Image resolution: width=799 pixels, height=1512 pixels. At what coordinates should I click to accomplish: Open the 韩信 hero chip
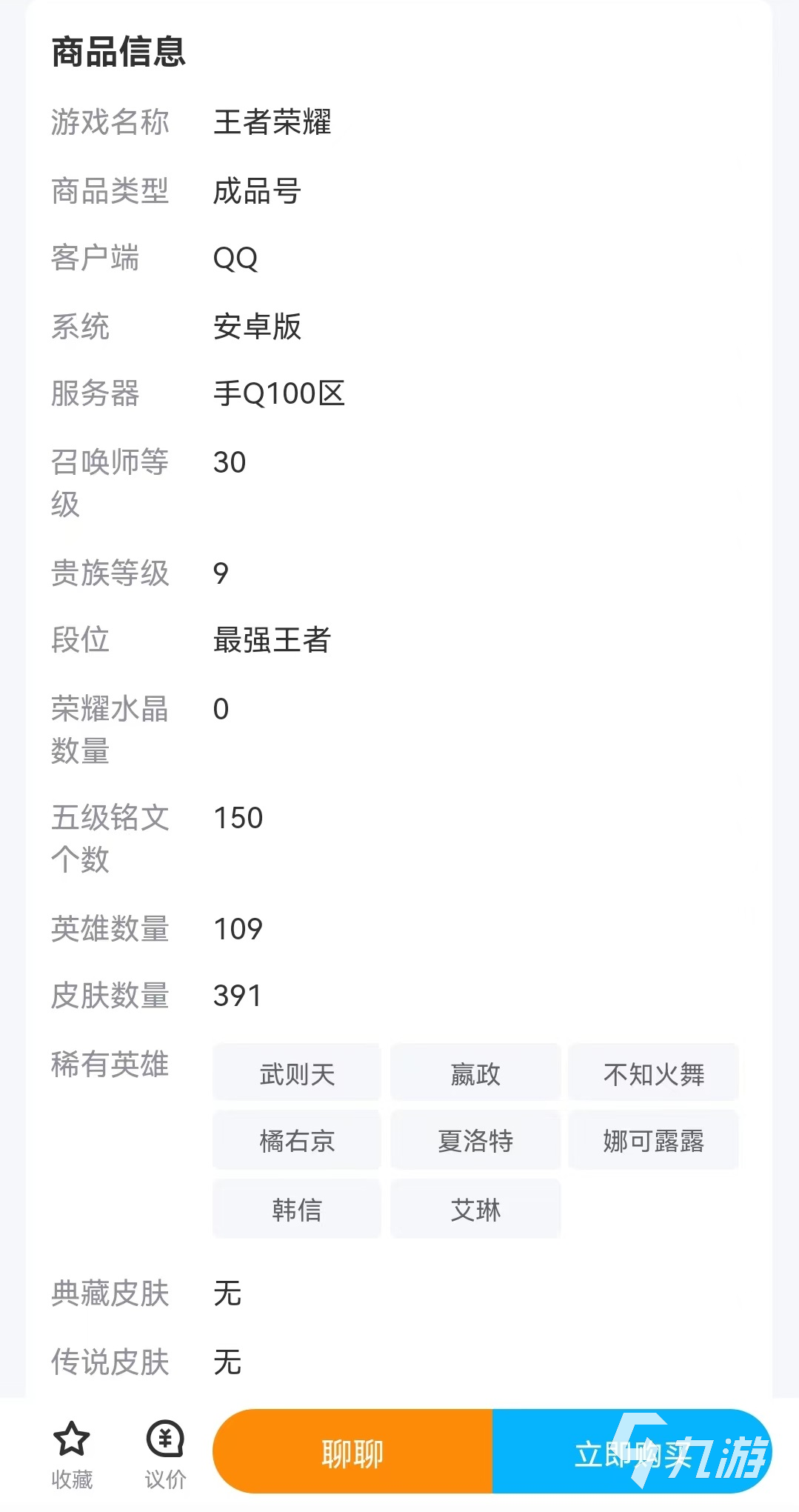point(297,1209)
